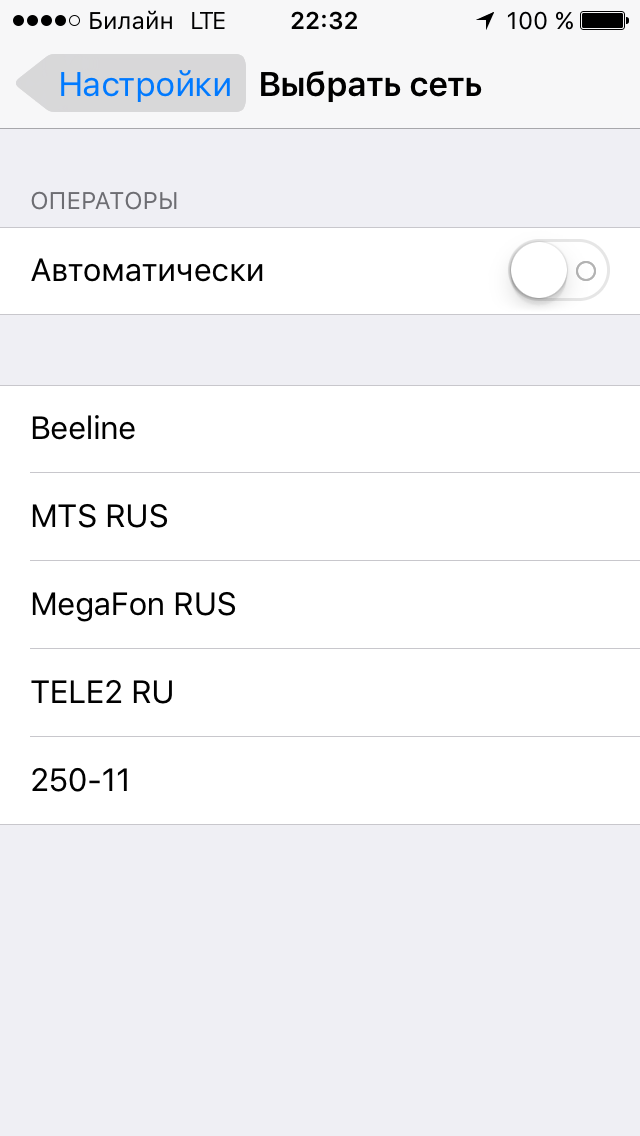This screenshot has height=1136, width=640.
Task: Pick the MegaFon RUS network
Action: [320, 605]
